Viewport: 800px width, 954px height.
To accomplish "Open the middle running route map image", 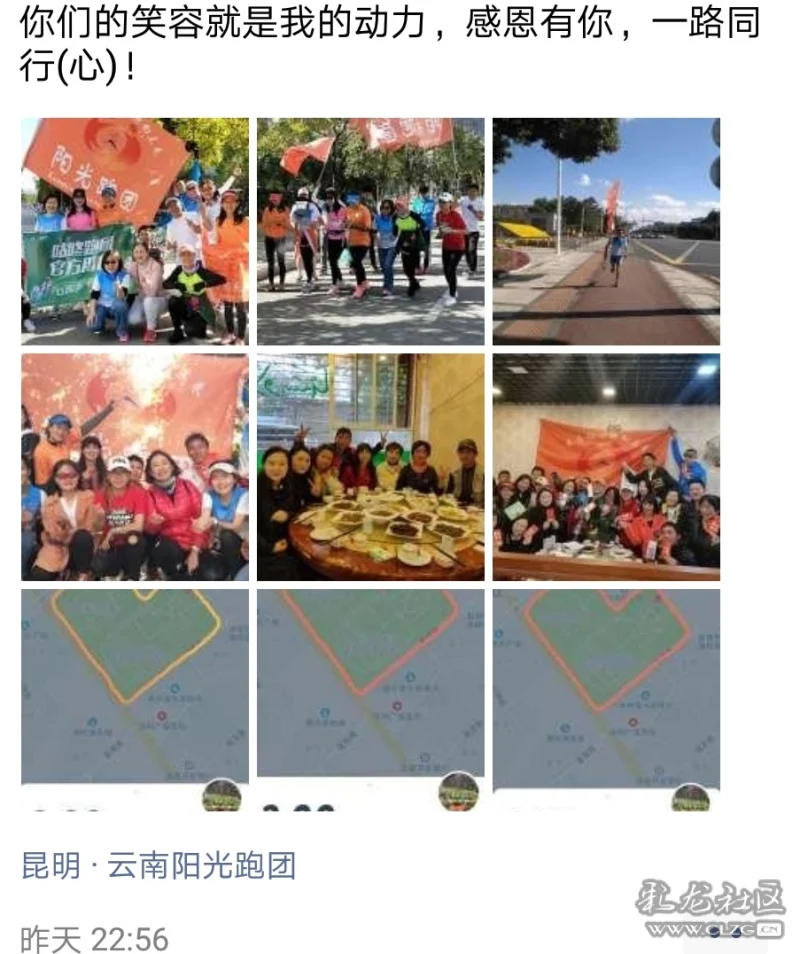I will [370, 695].
